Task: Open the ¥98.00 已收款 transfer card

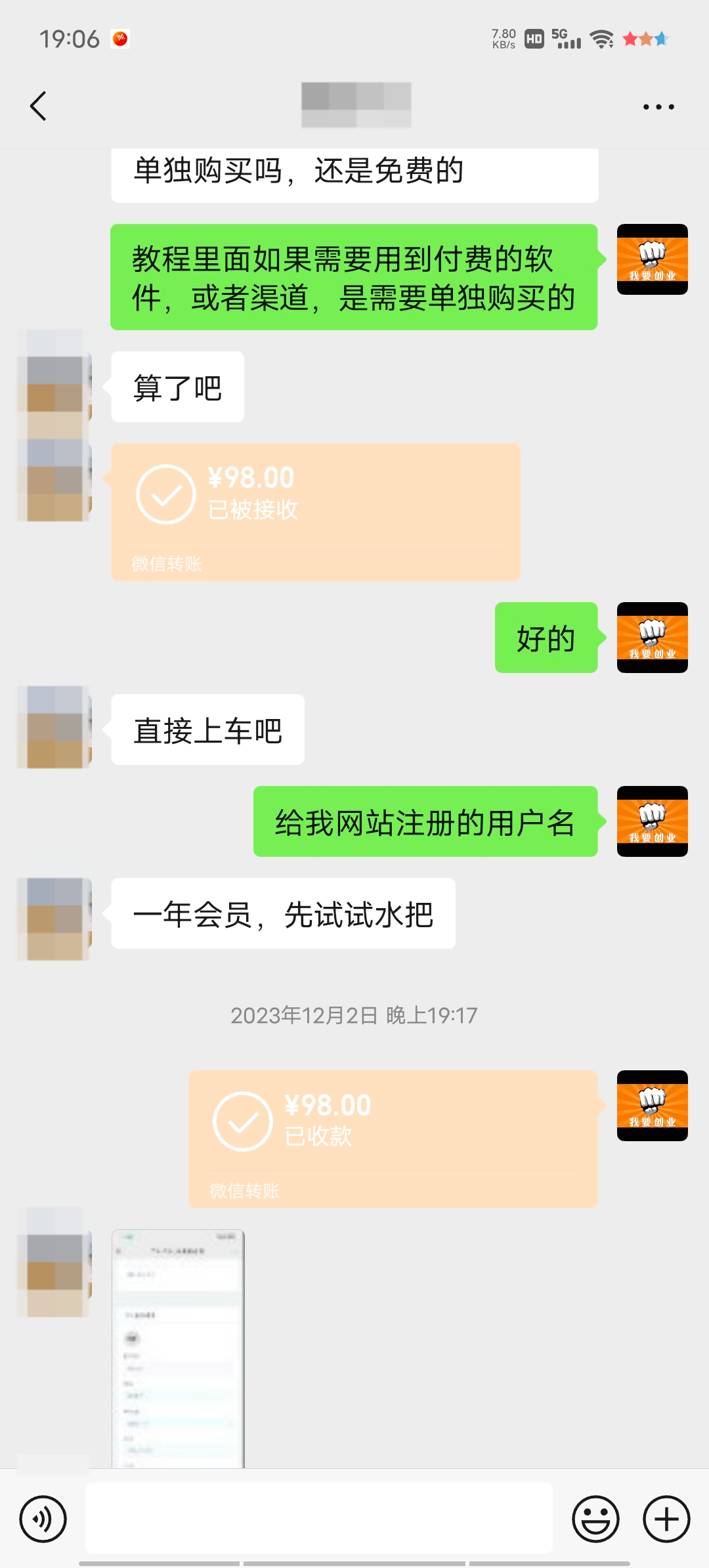Action: click(393, 1138)
